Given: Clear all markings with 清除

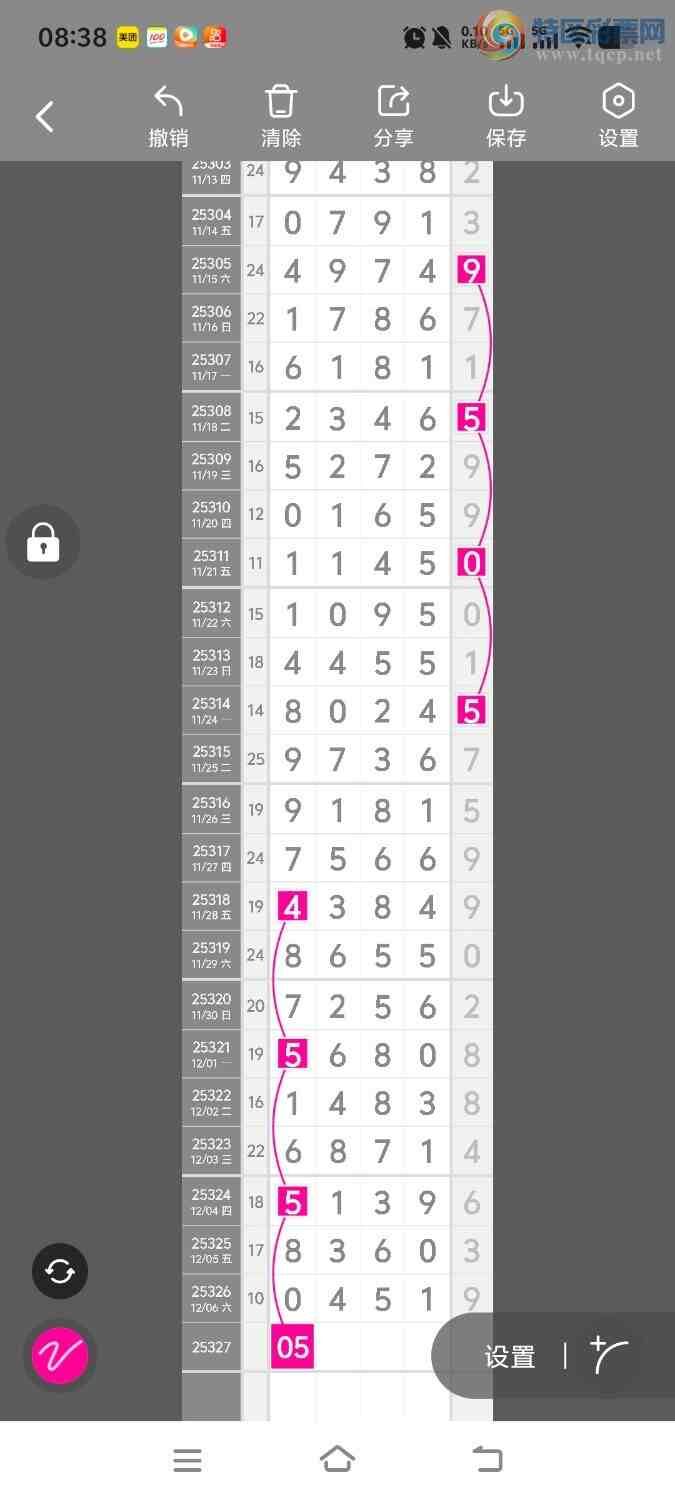Looking at the screenshot, I should click(x=281, y=117).
